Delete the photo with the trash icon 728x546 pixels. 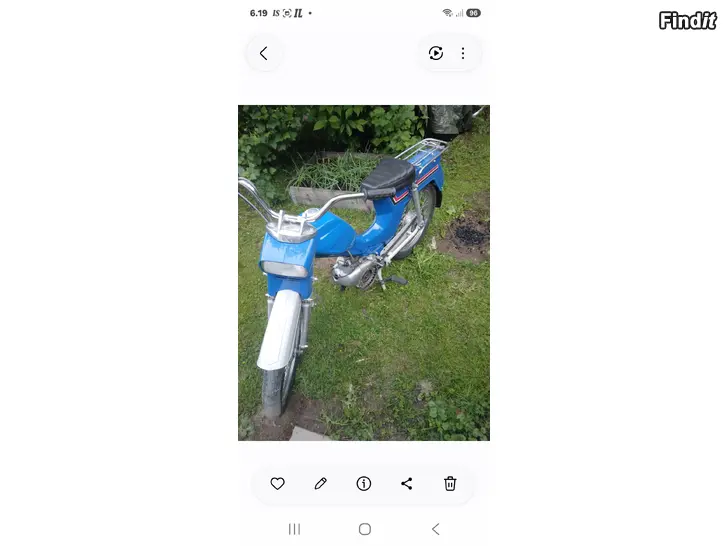(450, 484)
